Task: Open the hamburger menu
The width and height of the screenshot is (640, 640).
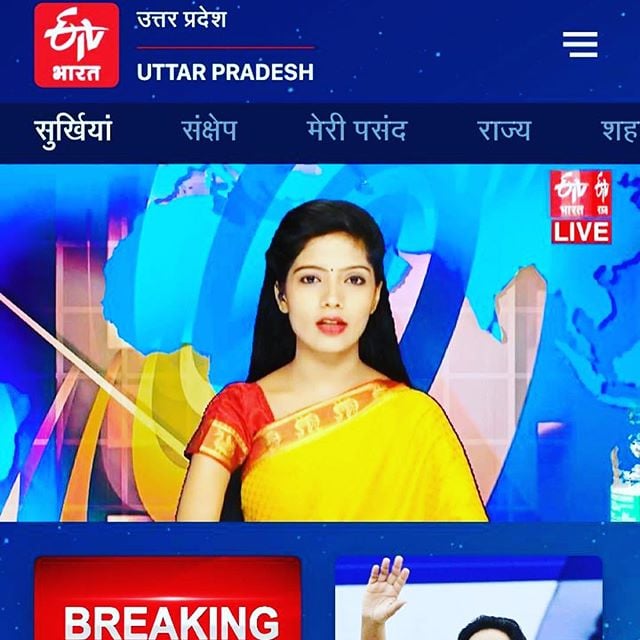Action: click(x=580, y=44)
